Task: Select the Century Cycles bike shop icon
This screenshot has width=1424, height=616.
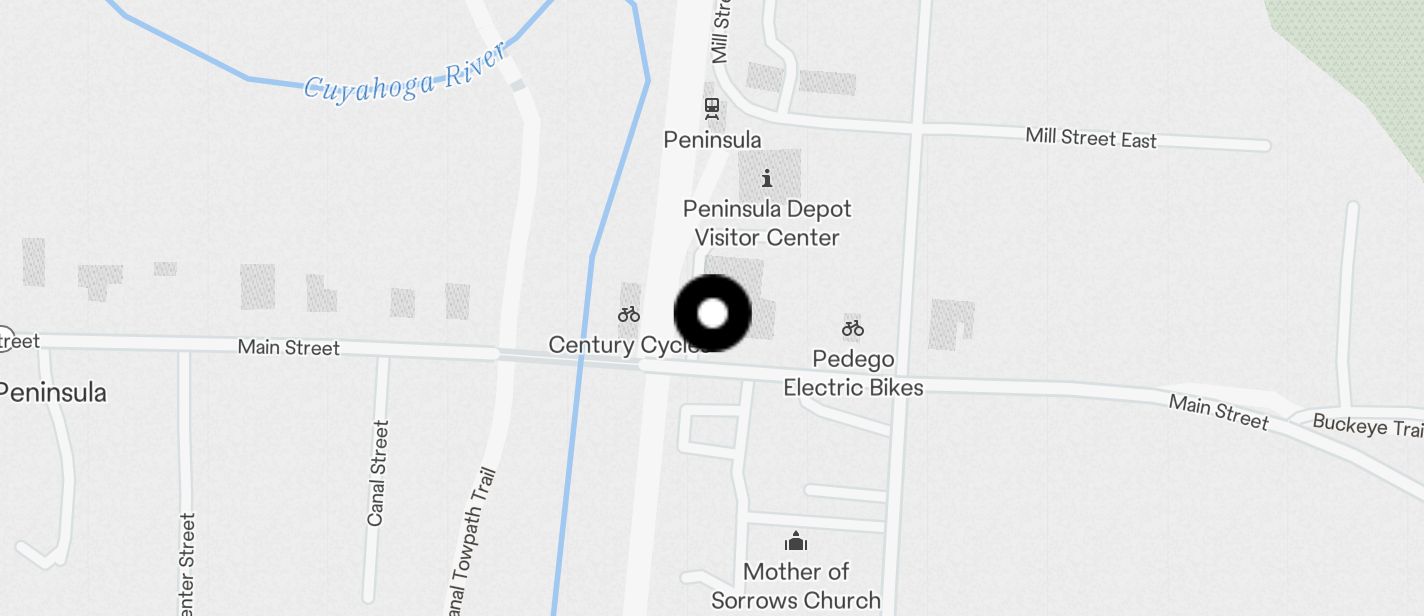Action: (x=629, y=314)
